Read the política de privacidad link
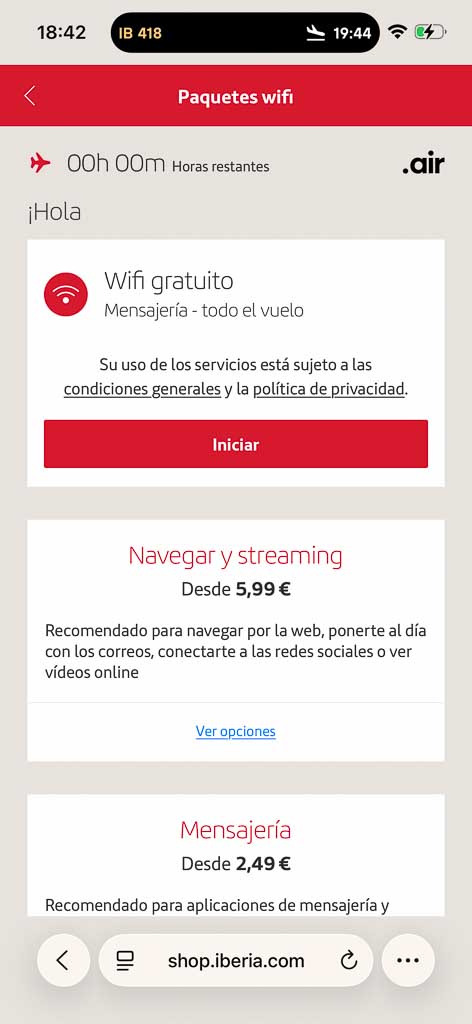Screen dimensions: 472x1024 pos(329,389)
